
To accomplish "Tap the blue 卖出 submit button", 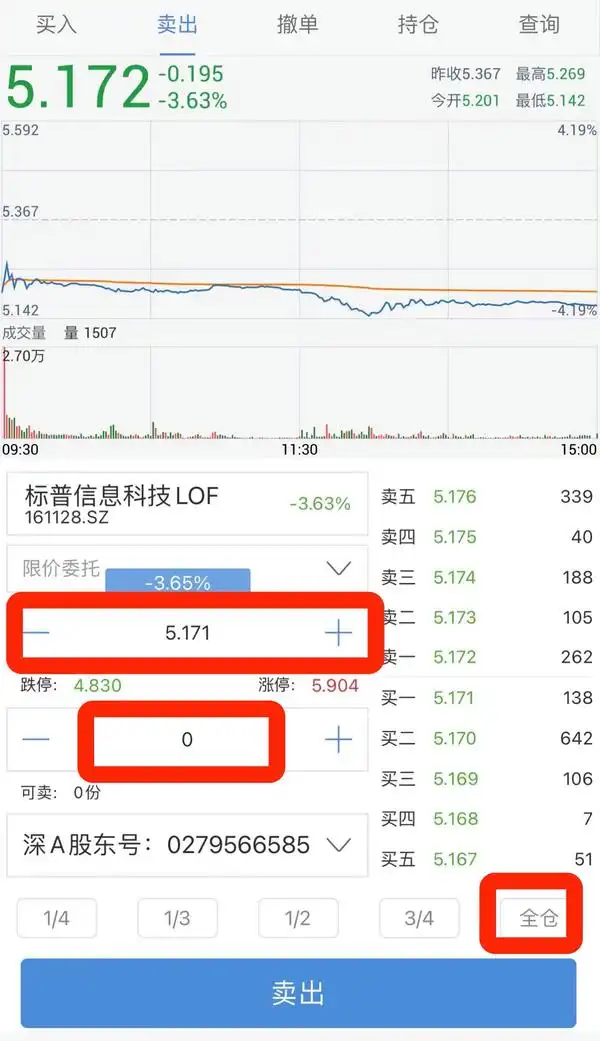I will pos(298,993).
